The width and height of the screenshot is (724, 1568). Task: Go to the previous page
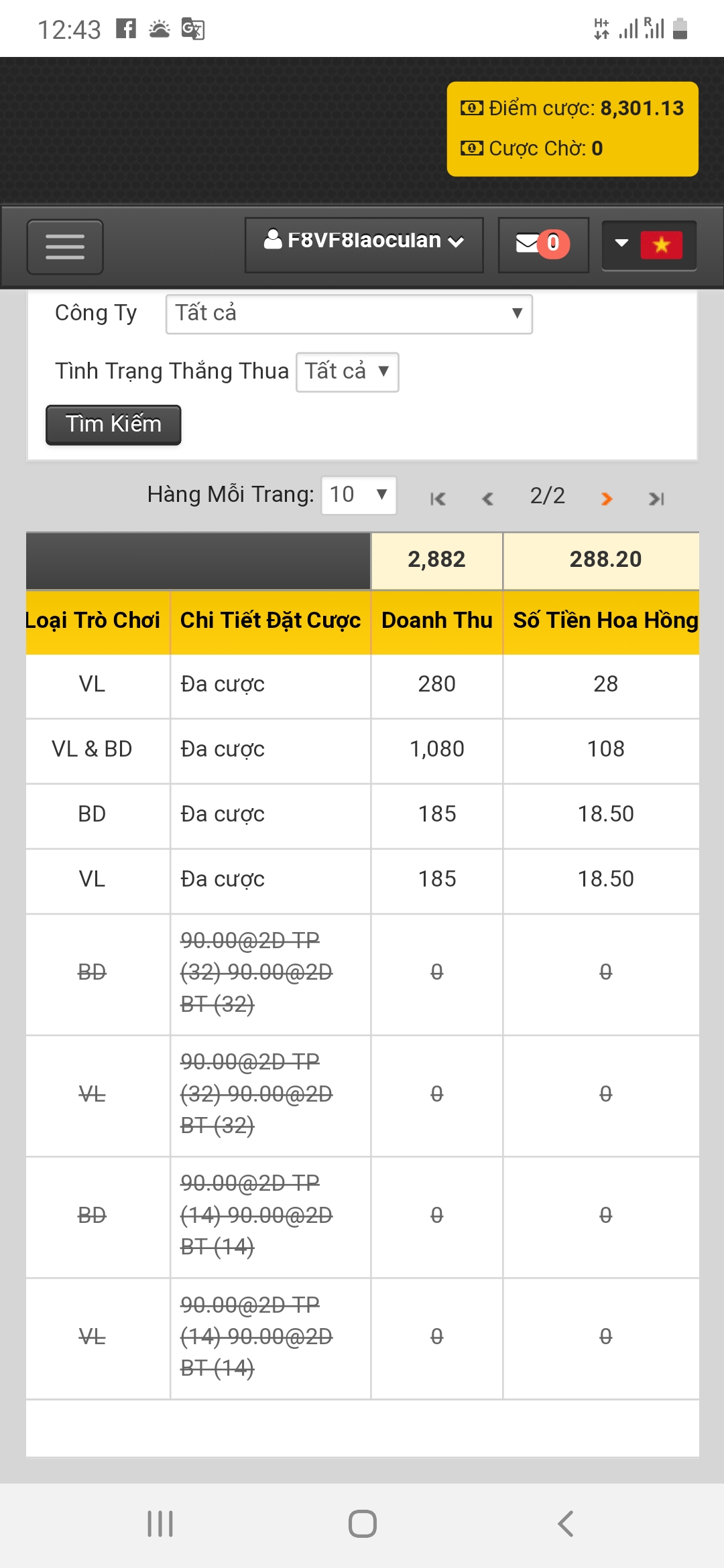[x=487, y=499]
